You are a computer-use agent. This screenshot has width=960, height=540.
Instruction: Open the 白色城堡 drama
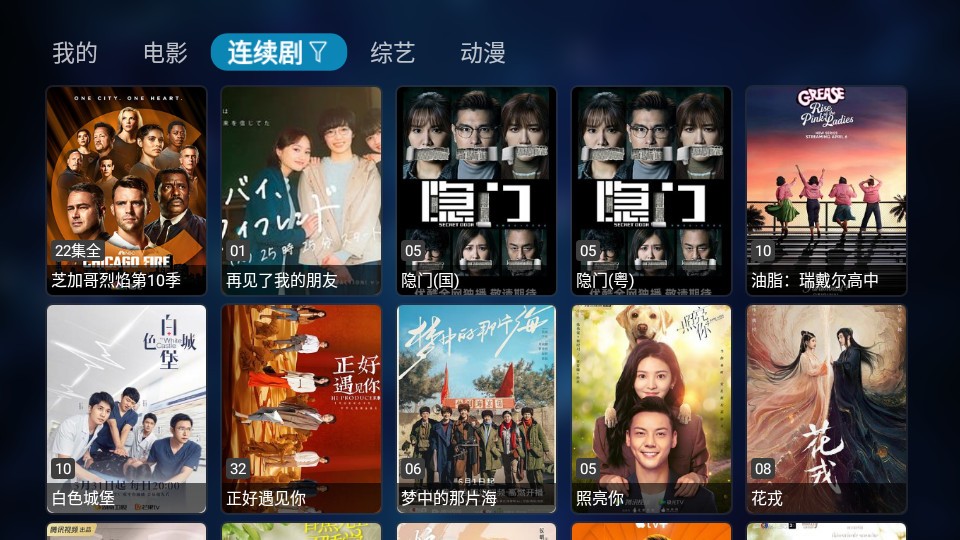(126, 408)
